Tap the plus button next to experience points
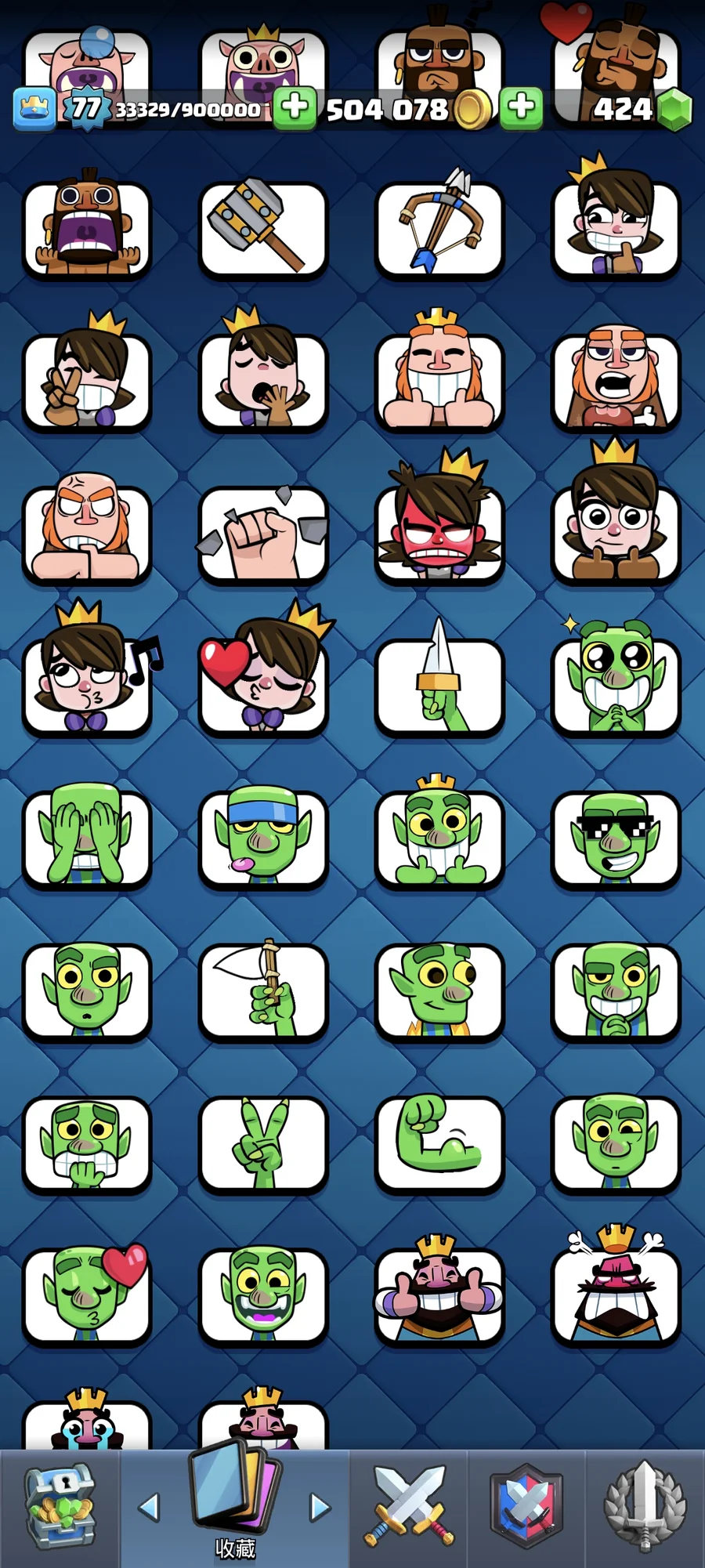 point(295,107)
